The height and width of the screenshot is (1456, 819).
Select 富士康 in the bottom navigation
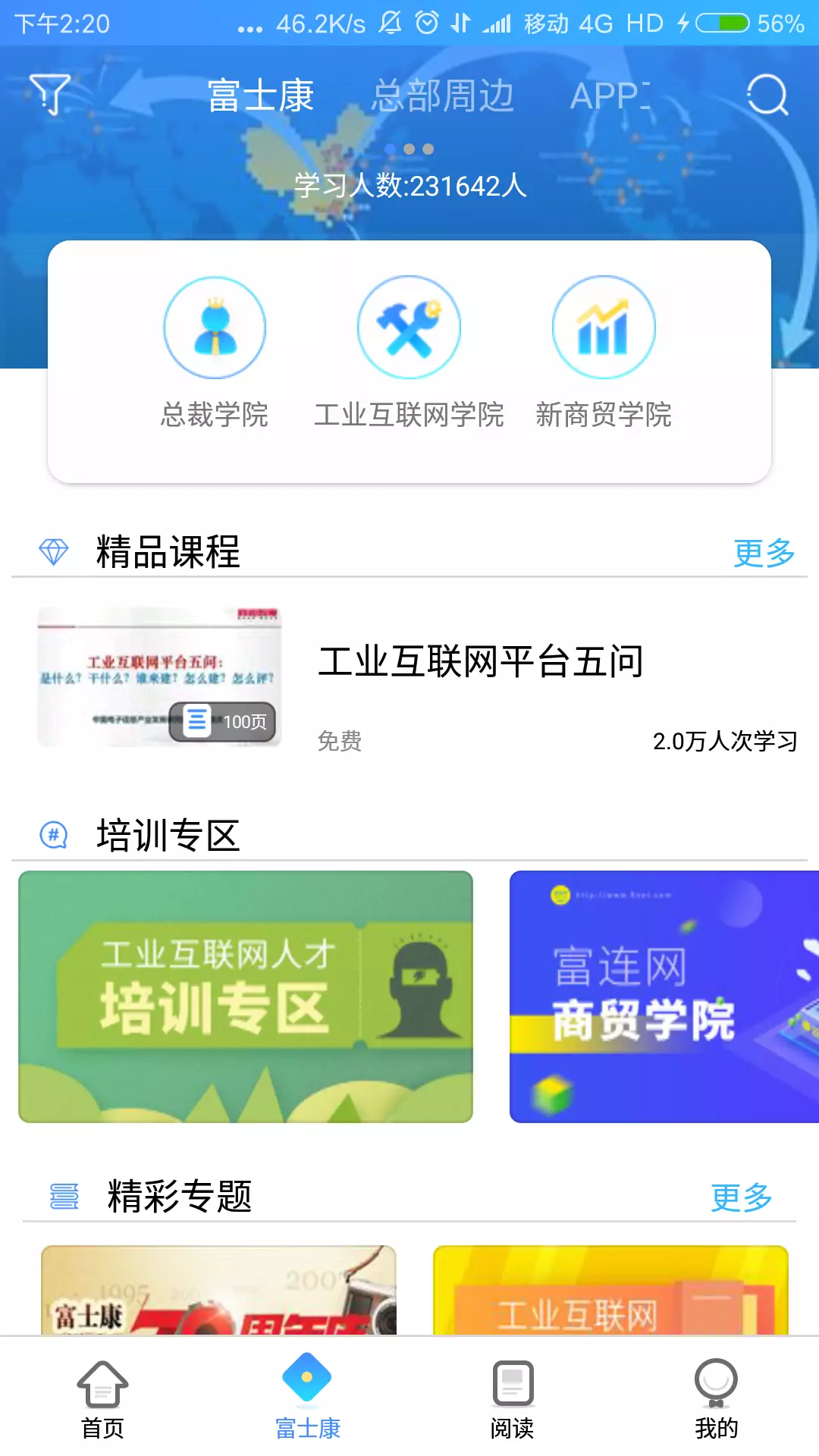tap(307, 1398)
